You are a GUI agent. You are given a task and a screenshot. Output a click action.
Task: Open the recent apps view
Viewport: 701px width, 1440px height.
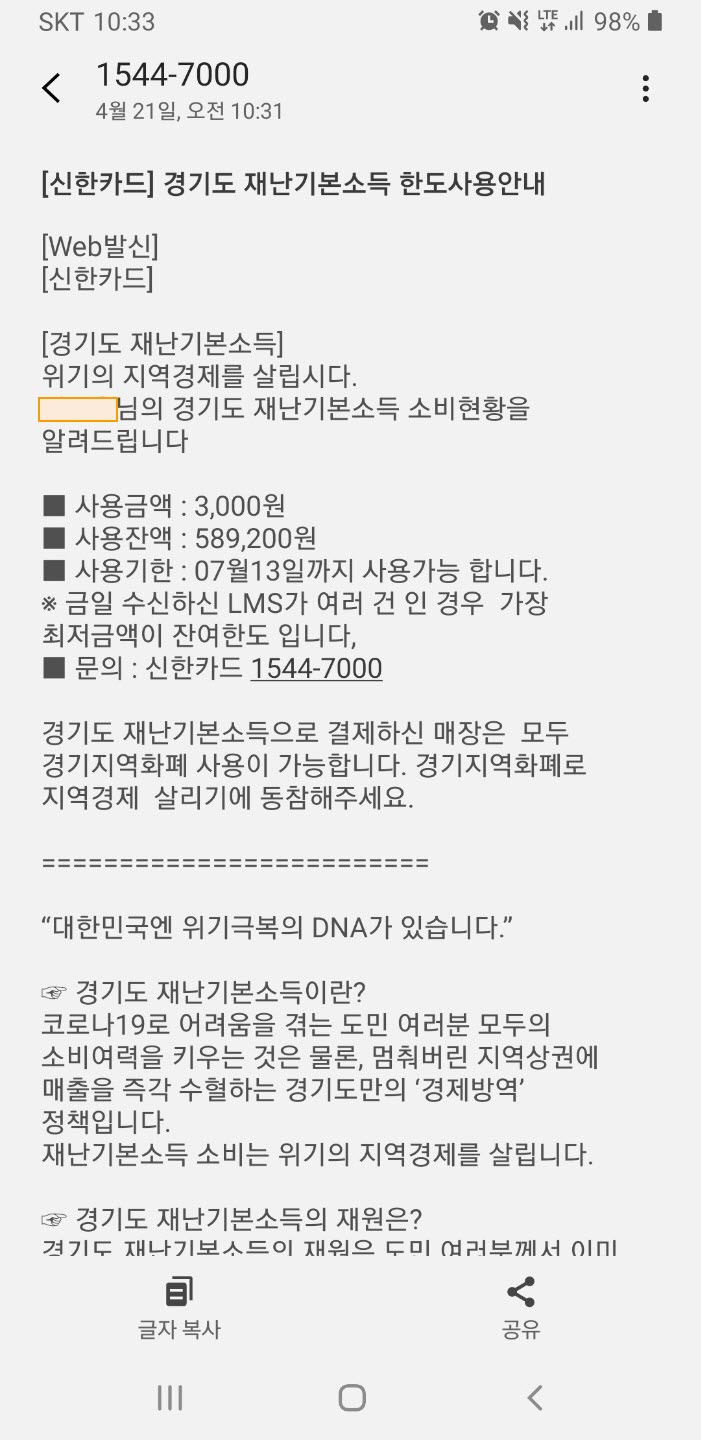pos(170,1397)
